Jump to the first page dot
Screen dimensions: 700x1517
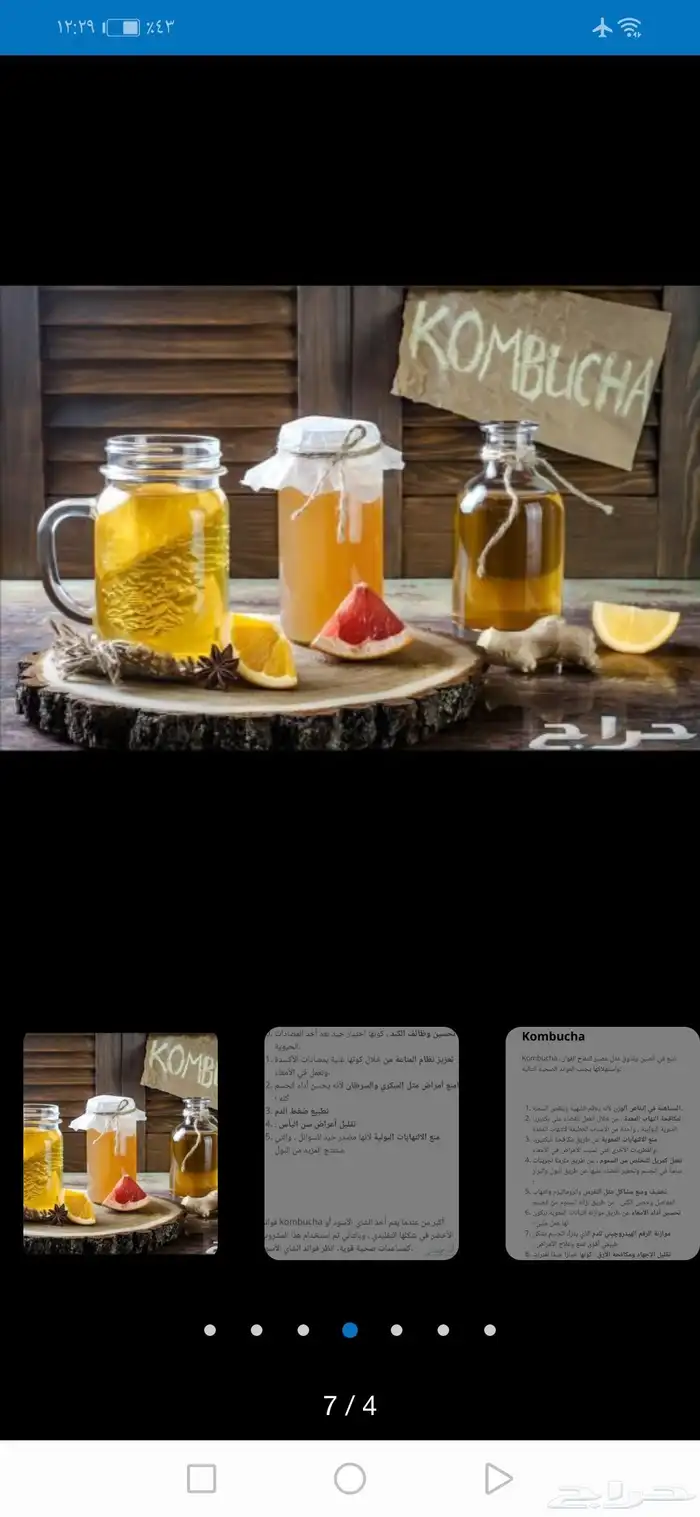click(210, 1330)
